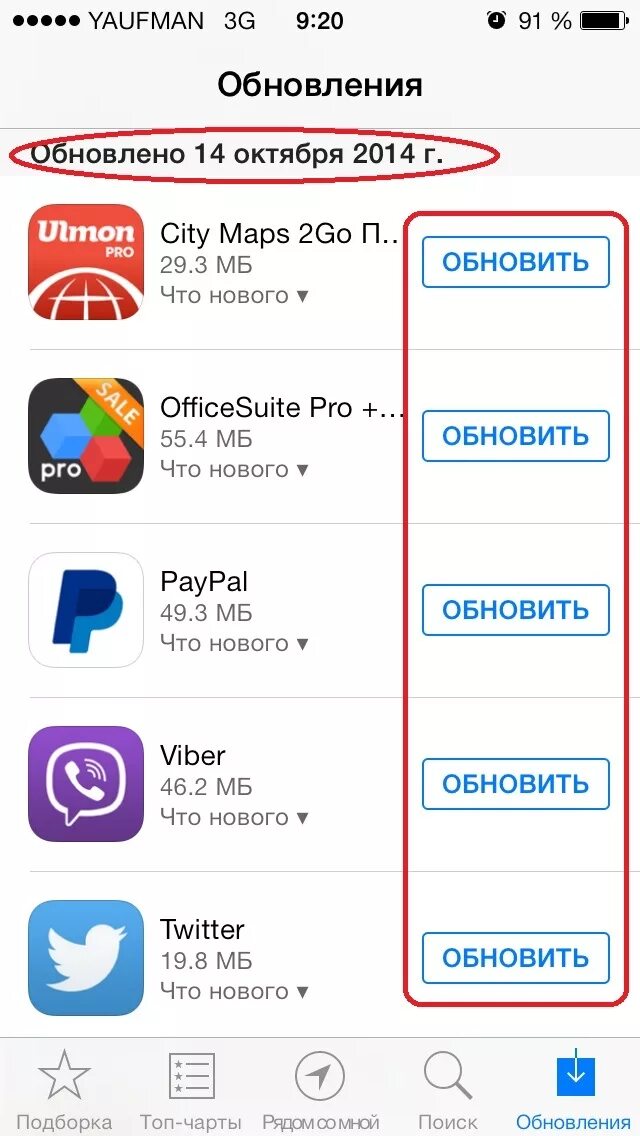Screen dimensions: 640x1136
Task: Expand Что нового under OfficeSuite Pro
Action: 234,469
